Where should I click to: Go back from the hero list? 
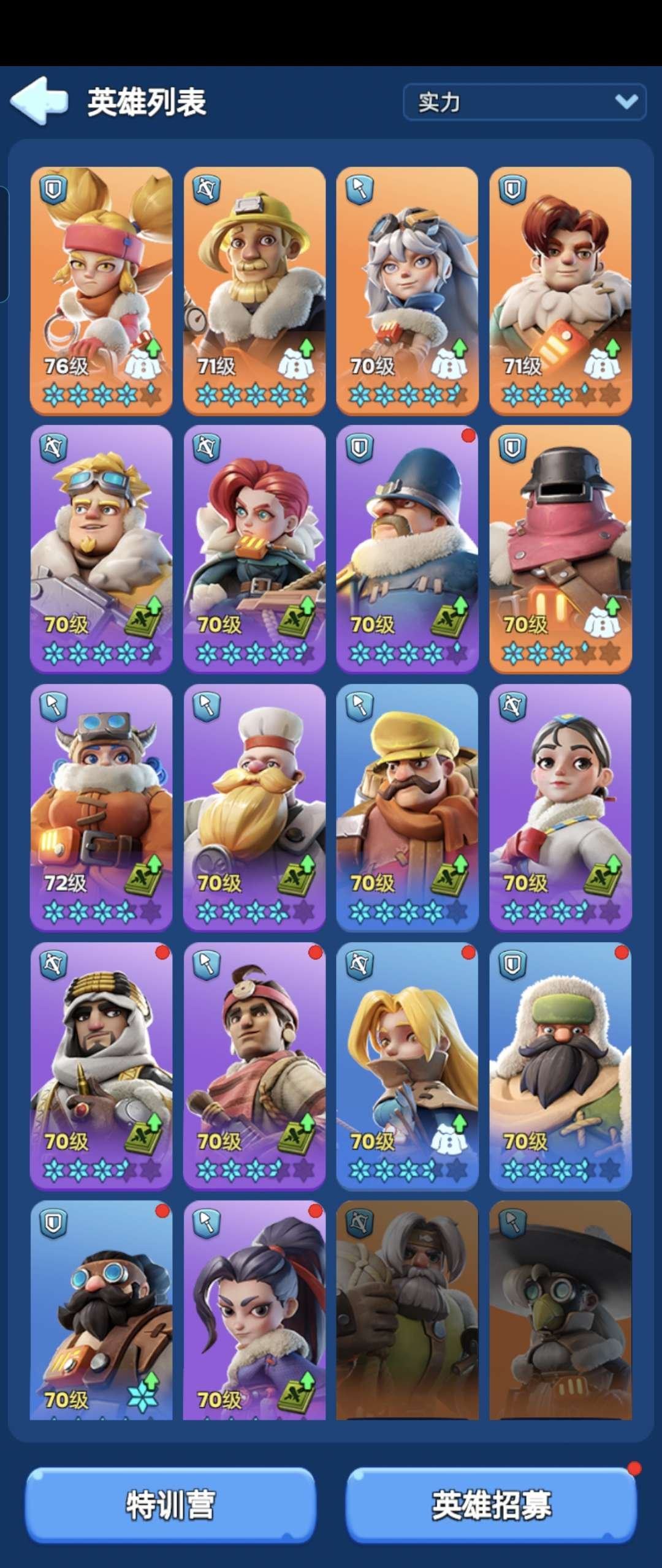click(39, 101)
